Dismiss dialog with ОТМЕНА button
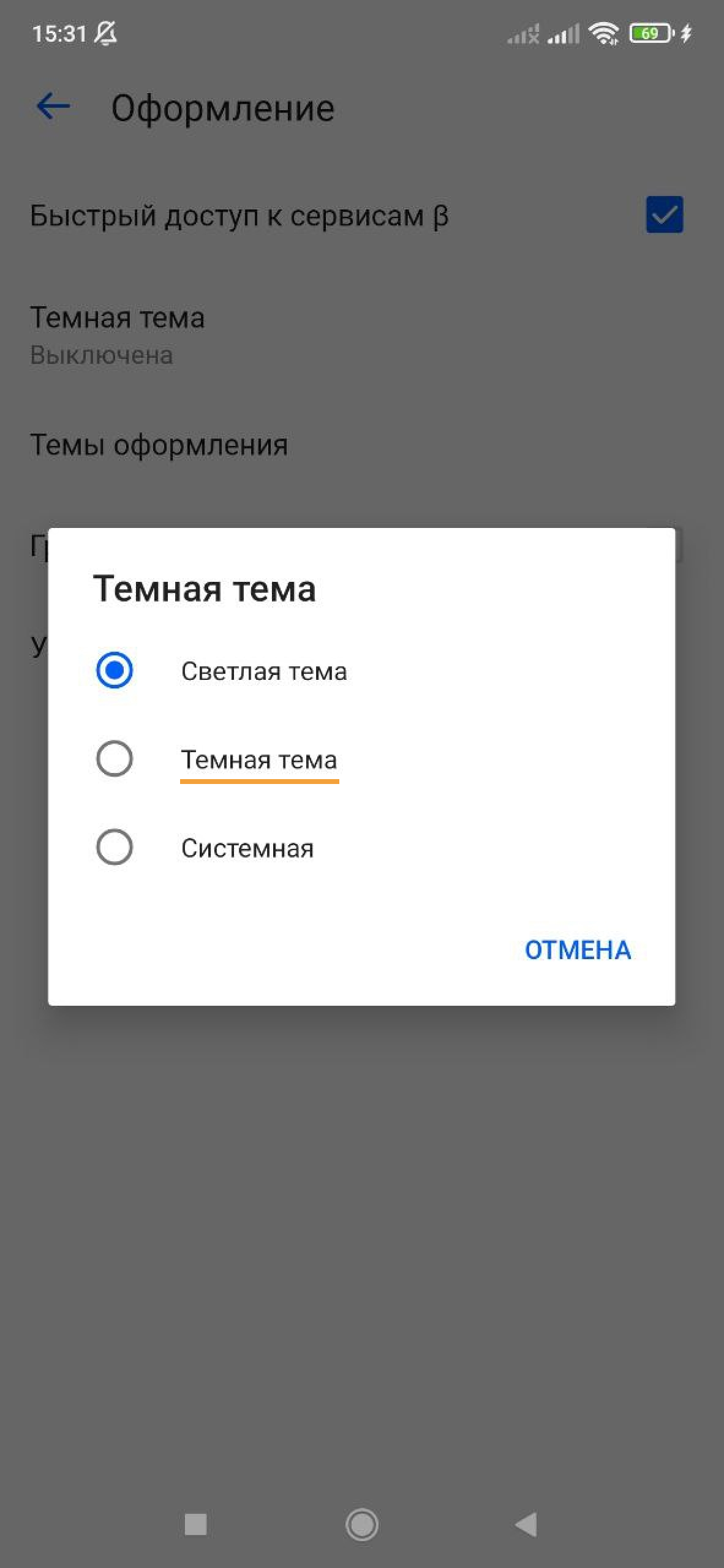 [578, 950]
